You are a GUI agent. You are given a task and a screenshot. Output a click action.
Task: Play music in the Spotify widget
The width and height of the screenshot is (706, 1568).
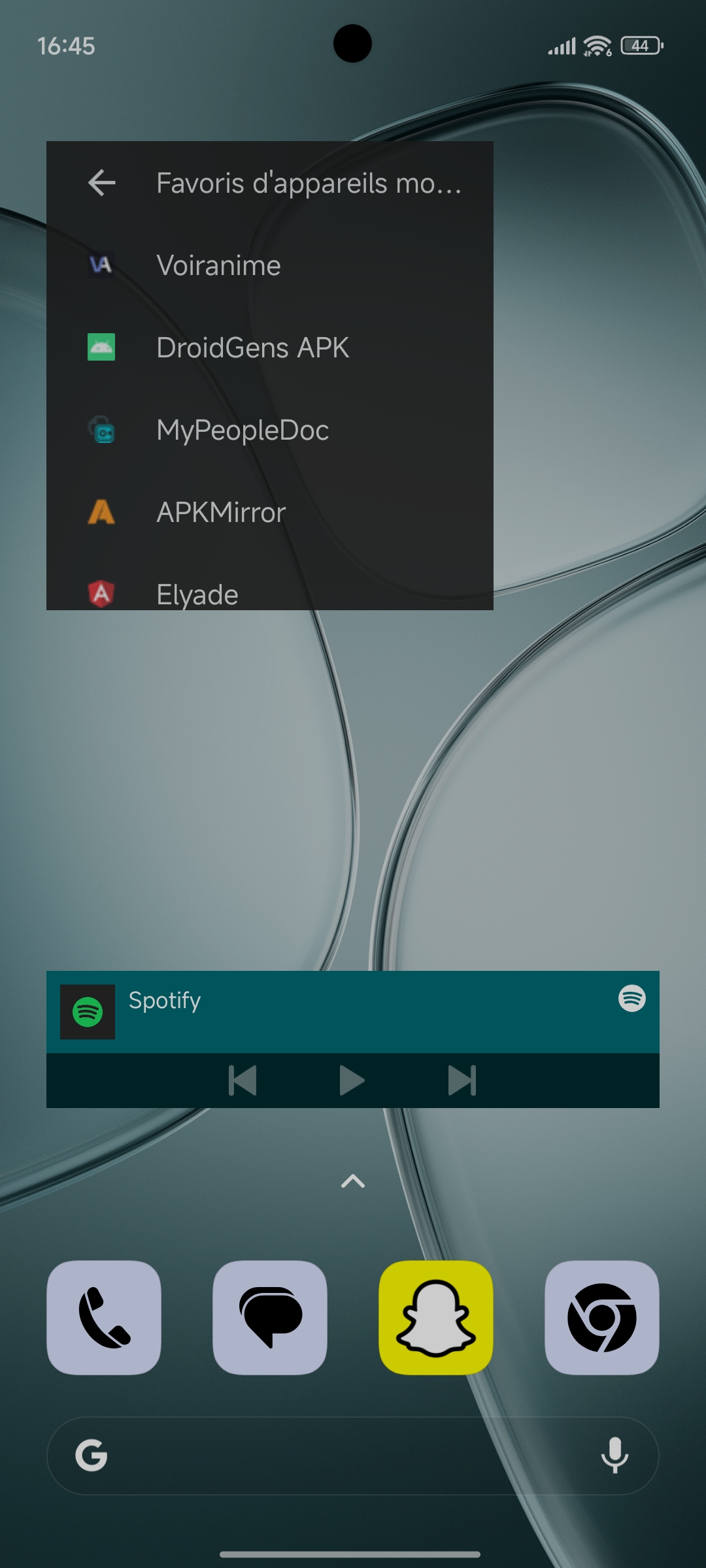pos(352,1081)
